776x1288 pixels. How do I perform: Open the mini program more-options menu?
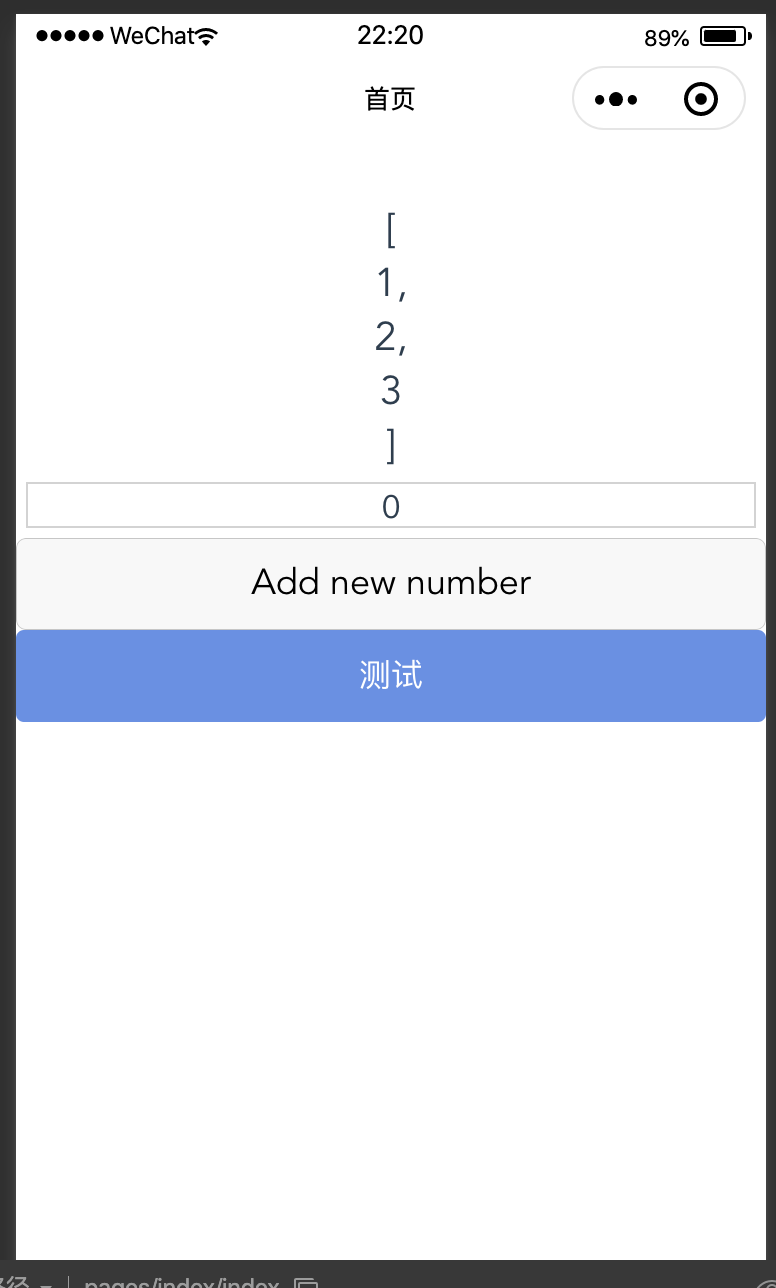coord(616,99)
